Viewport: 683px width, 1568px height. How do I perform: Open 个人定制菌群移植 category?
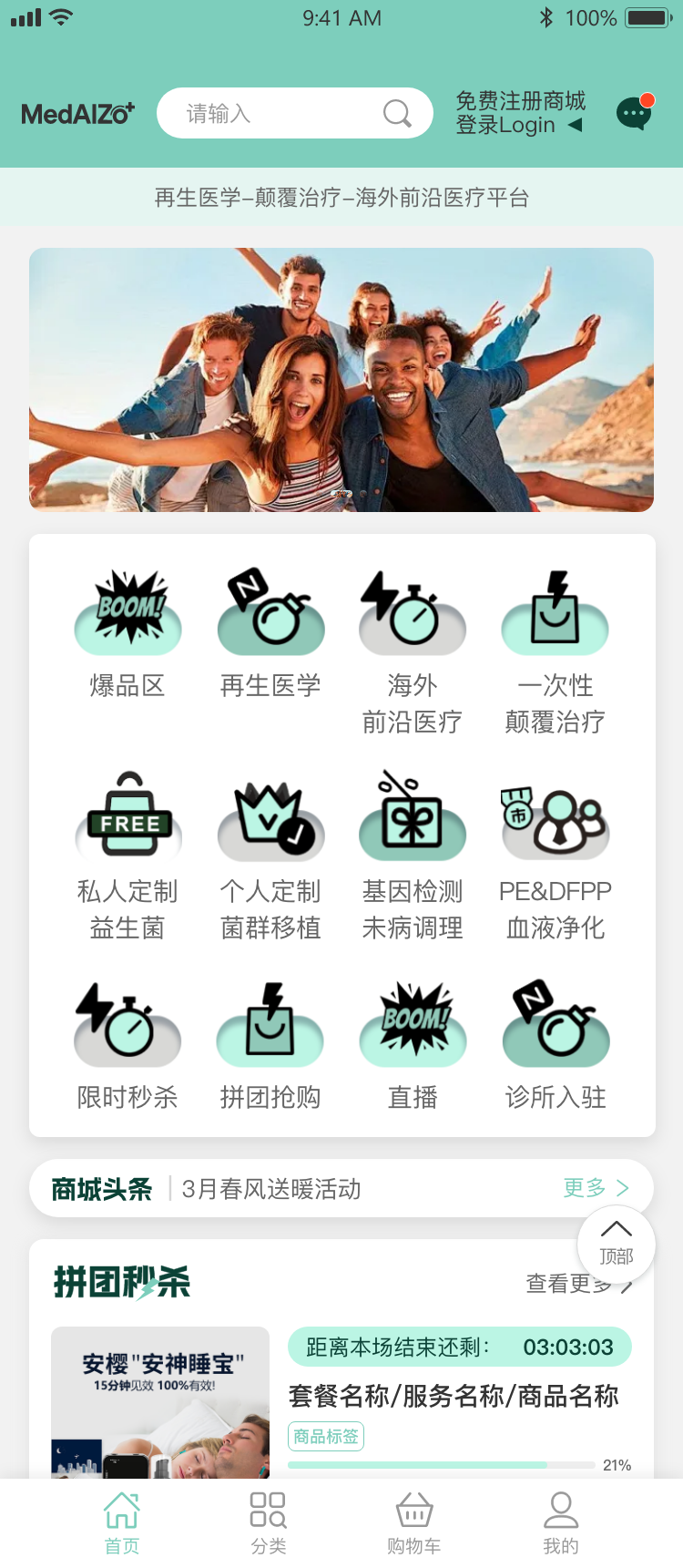tap(270, 857)
